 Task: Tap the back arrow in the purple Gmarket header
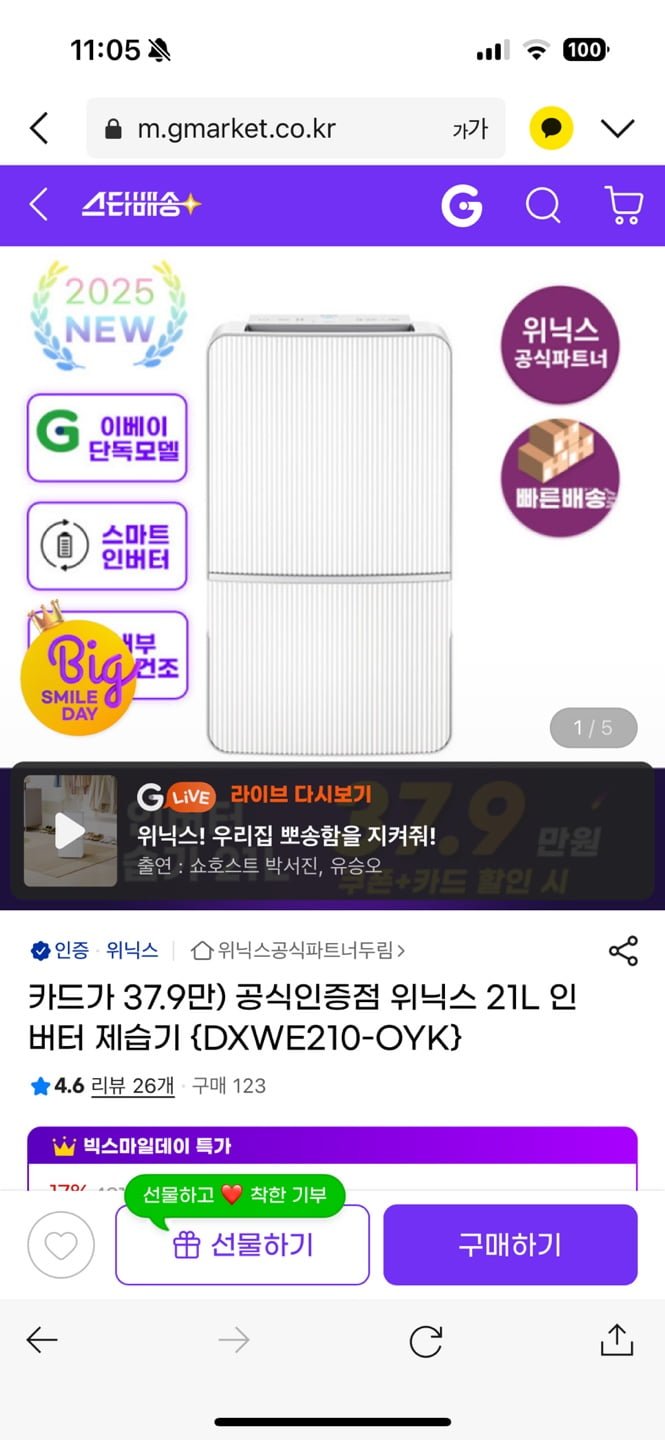pos(39,205)
